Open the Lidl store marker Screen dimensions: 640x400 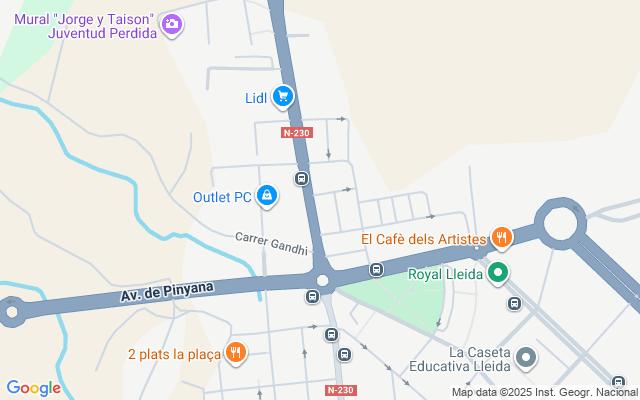(x=283, y=97)
